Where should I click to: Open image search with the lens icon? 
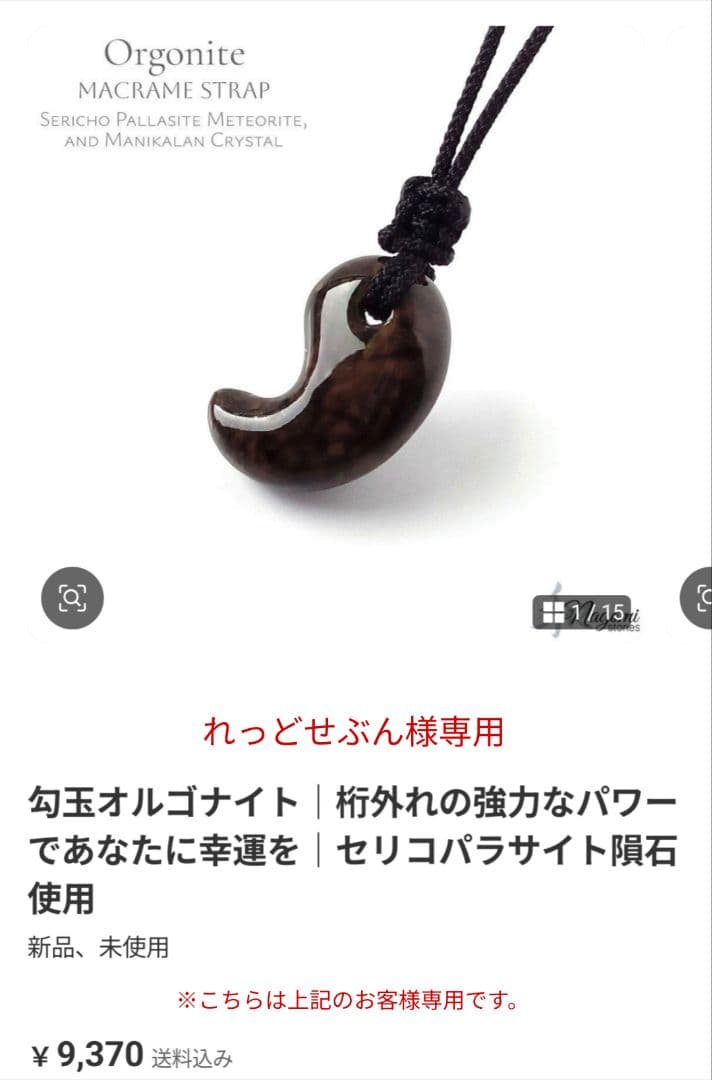tap(72, 598)
